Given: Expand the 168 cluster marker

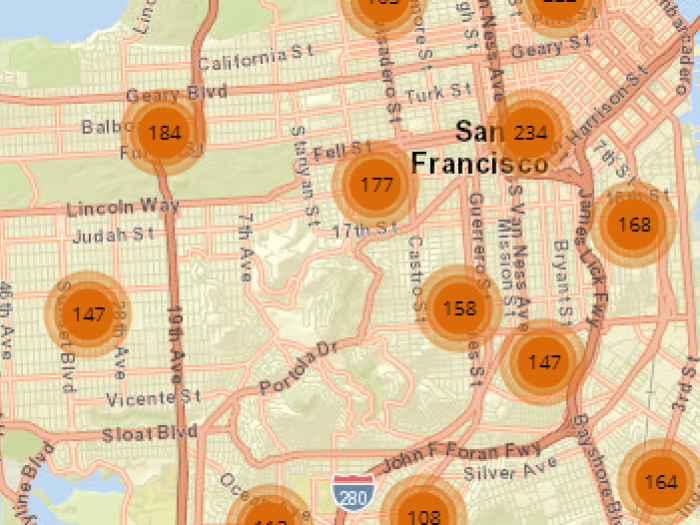Looking at the screenshot, I should tap(634, 224).
